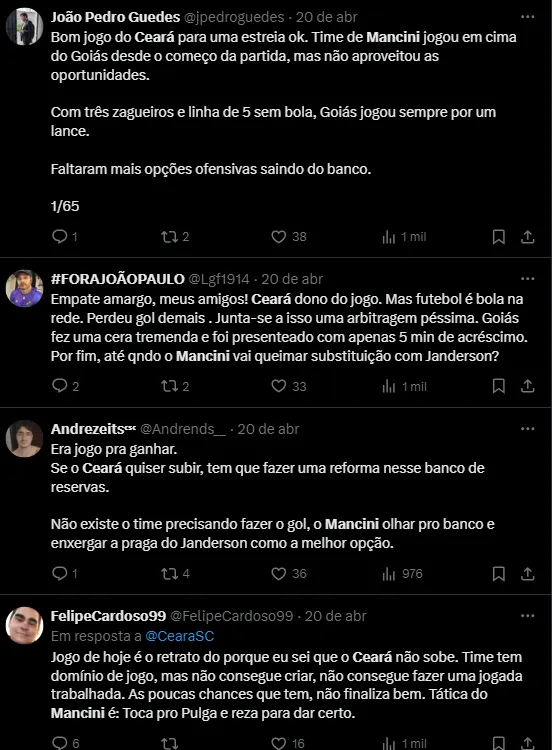Open FelipeCardoso99's profile picture
This screenshot has width=552, height=750.
(x=24, y=626)
